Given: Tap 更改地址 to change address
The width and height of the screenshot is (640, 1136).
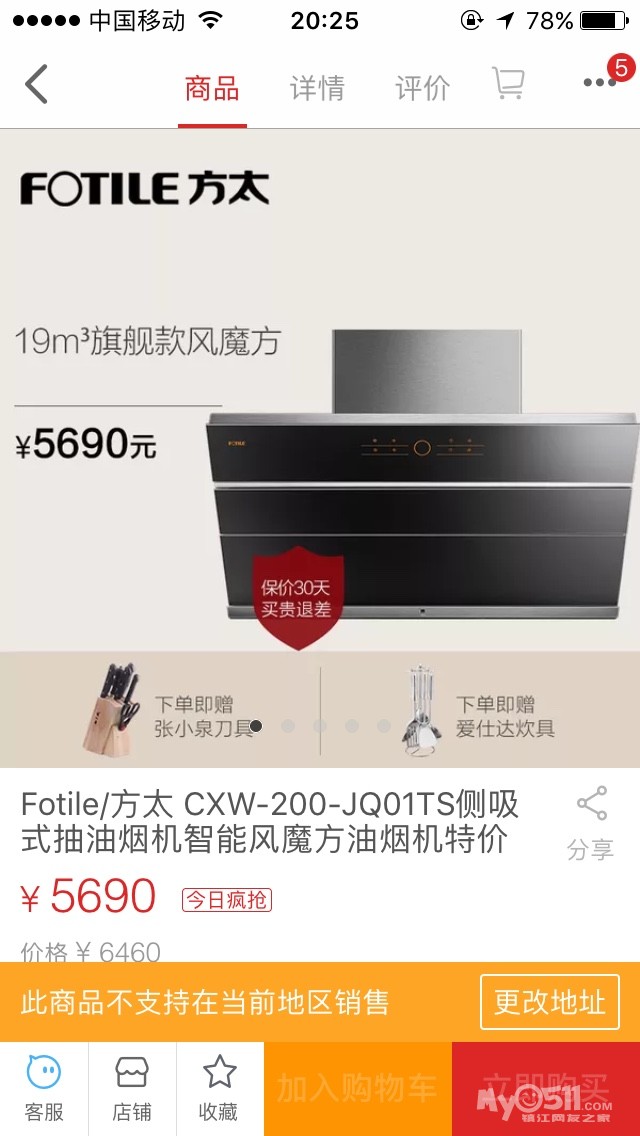Looking at the screenshot, I should [x=550, y=1001].
